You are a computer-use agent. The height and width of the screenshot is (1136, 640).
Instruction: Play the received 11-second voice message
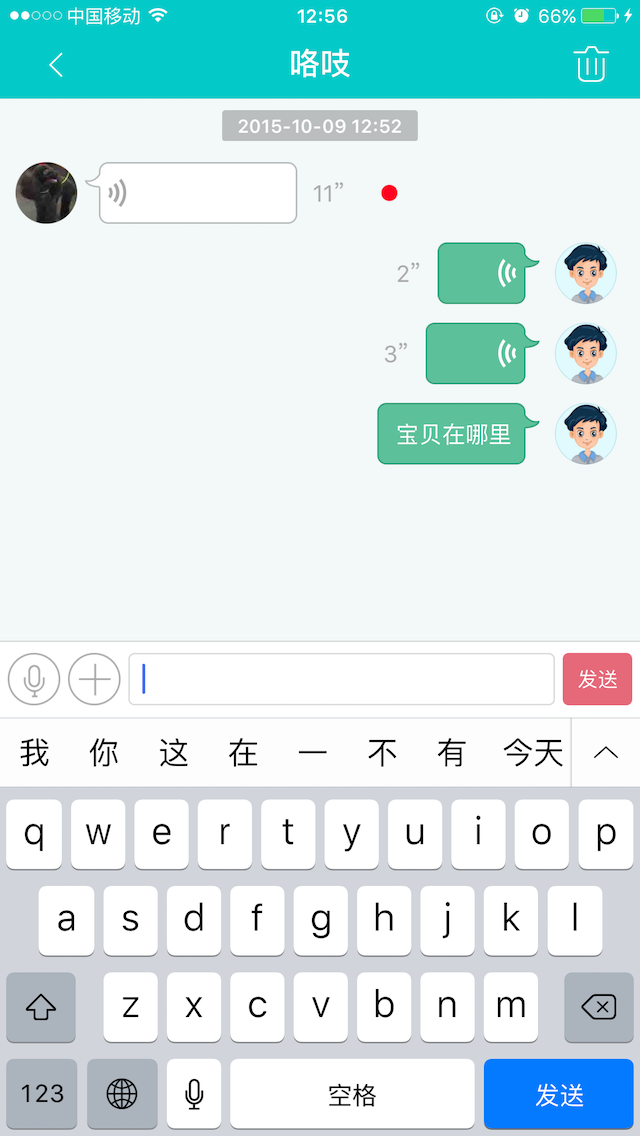[x=198, y=193]
